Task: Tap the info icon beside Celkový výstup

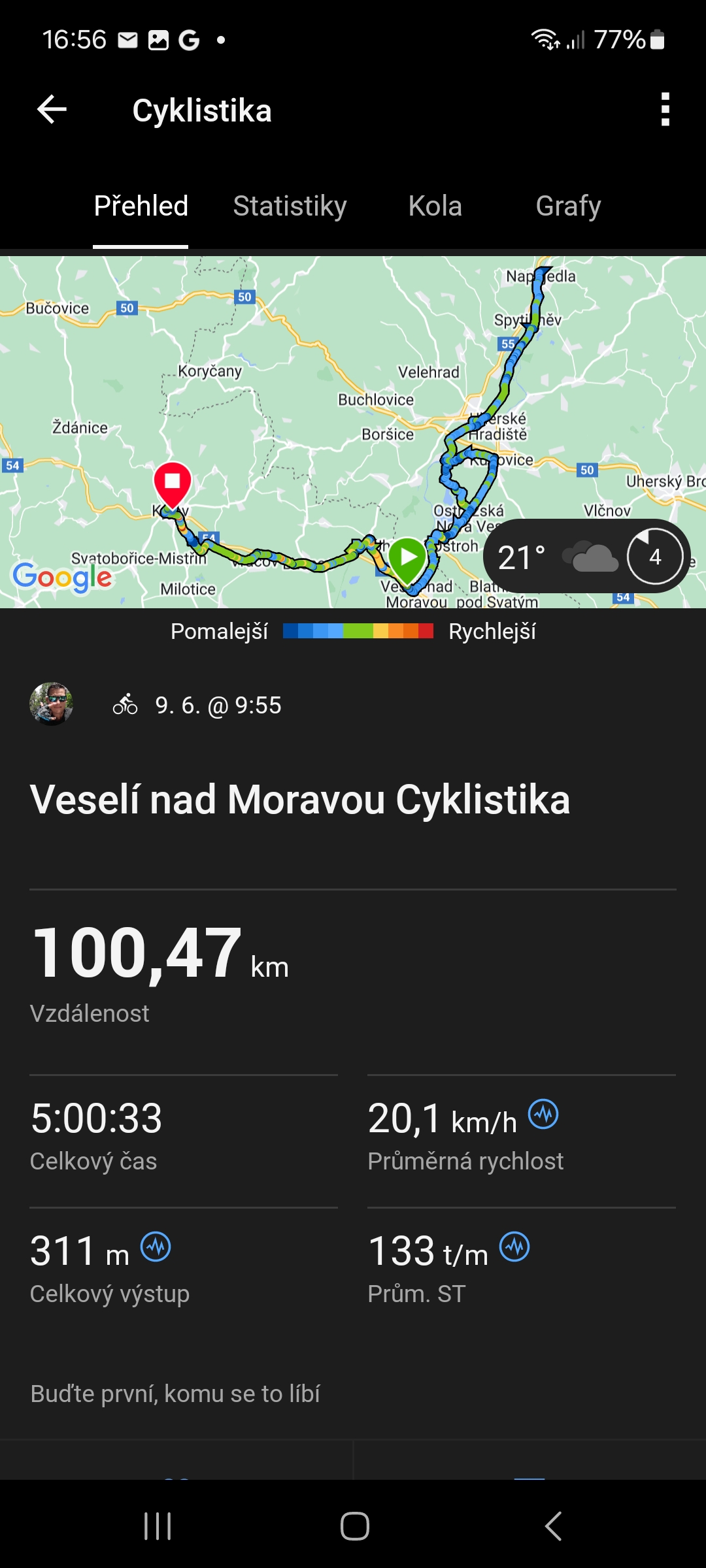Action: tap(156, 1247)
